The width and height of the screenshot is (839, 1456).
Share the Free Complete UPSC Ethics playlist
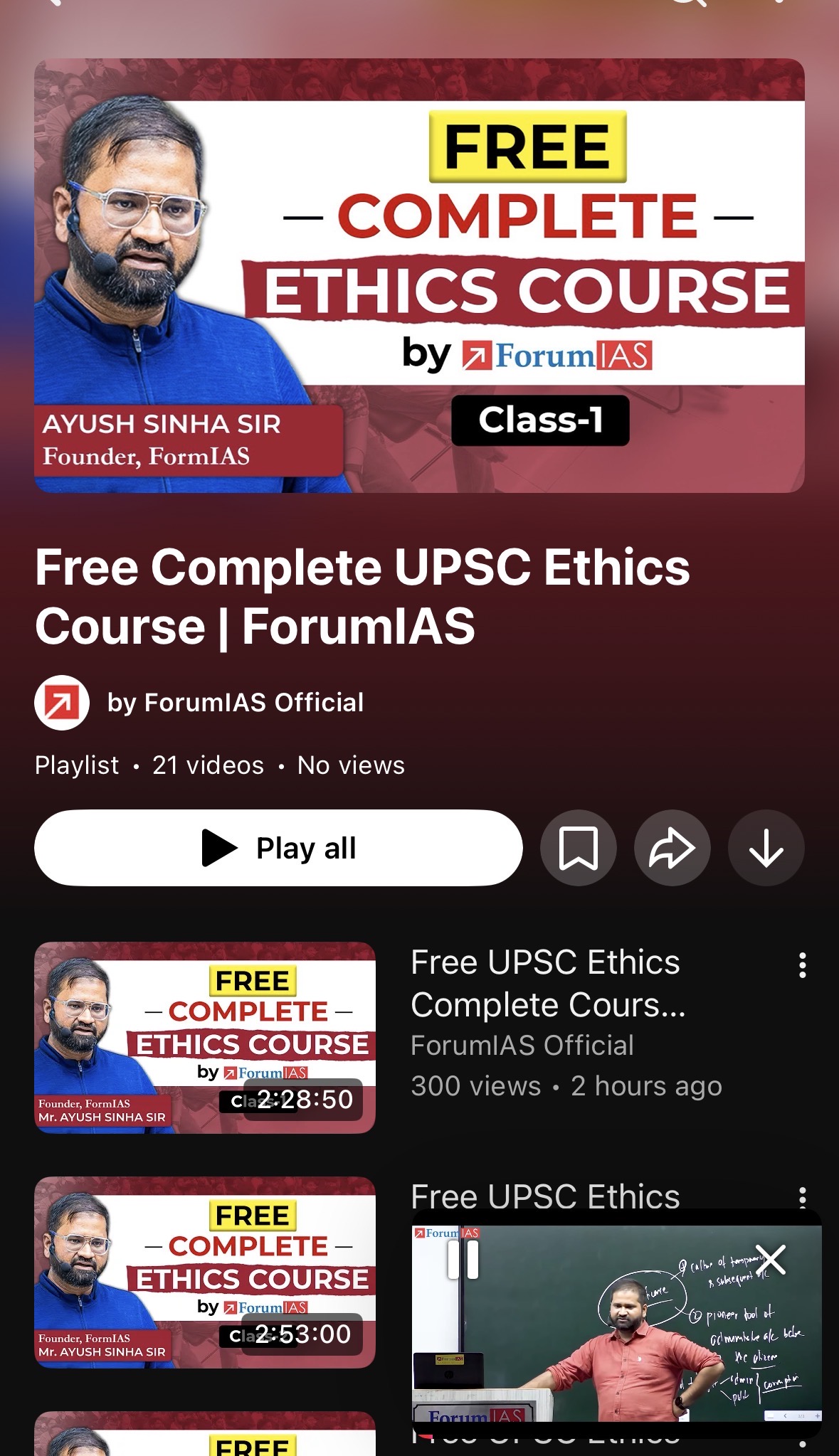[672, 848]
